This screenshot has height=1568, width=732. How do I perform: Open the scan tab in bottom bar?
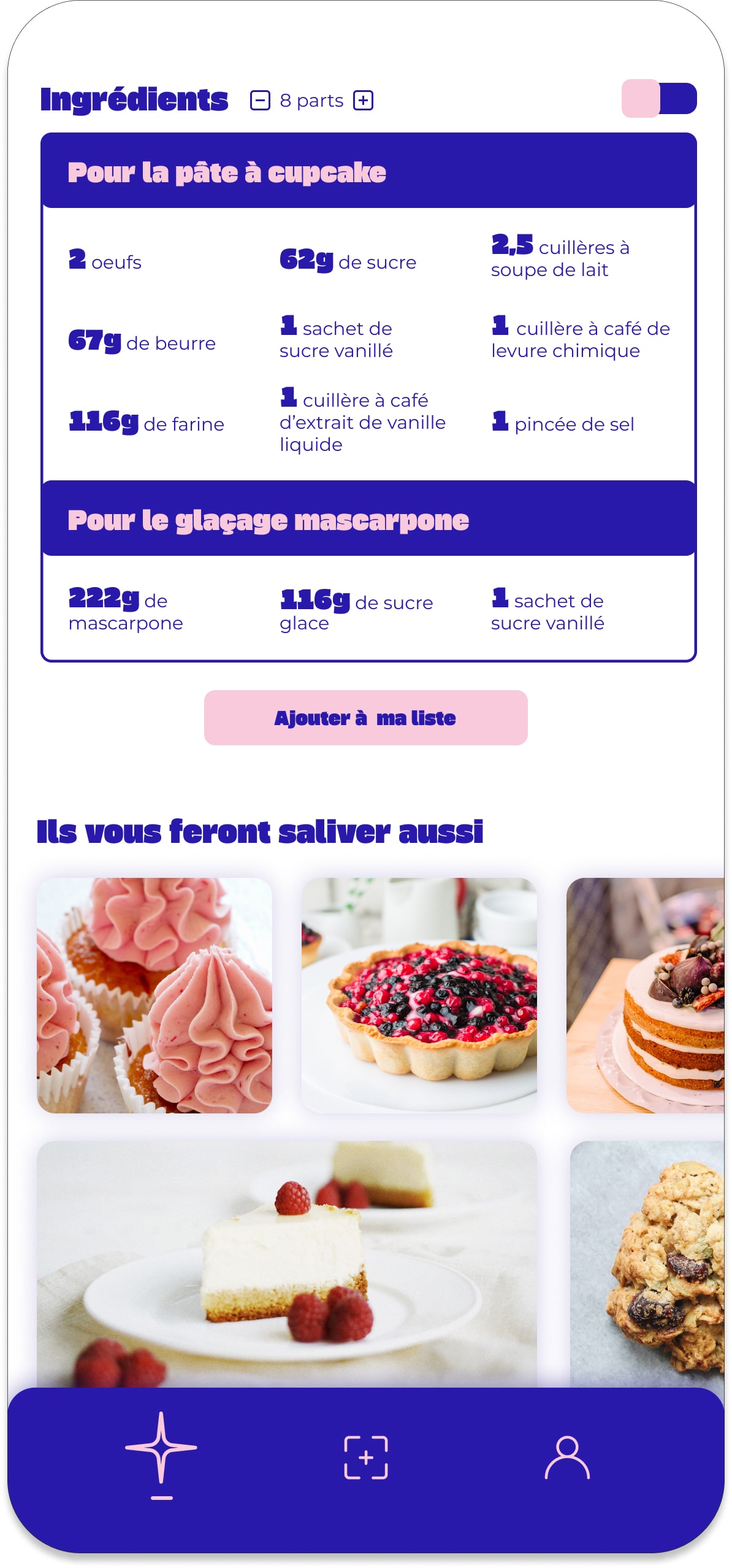click(366, 1457)
